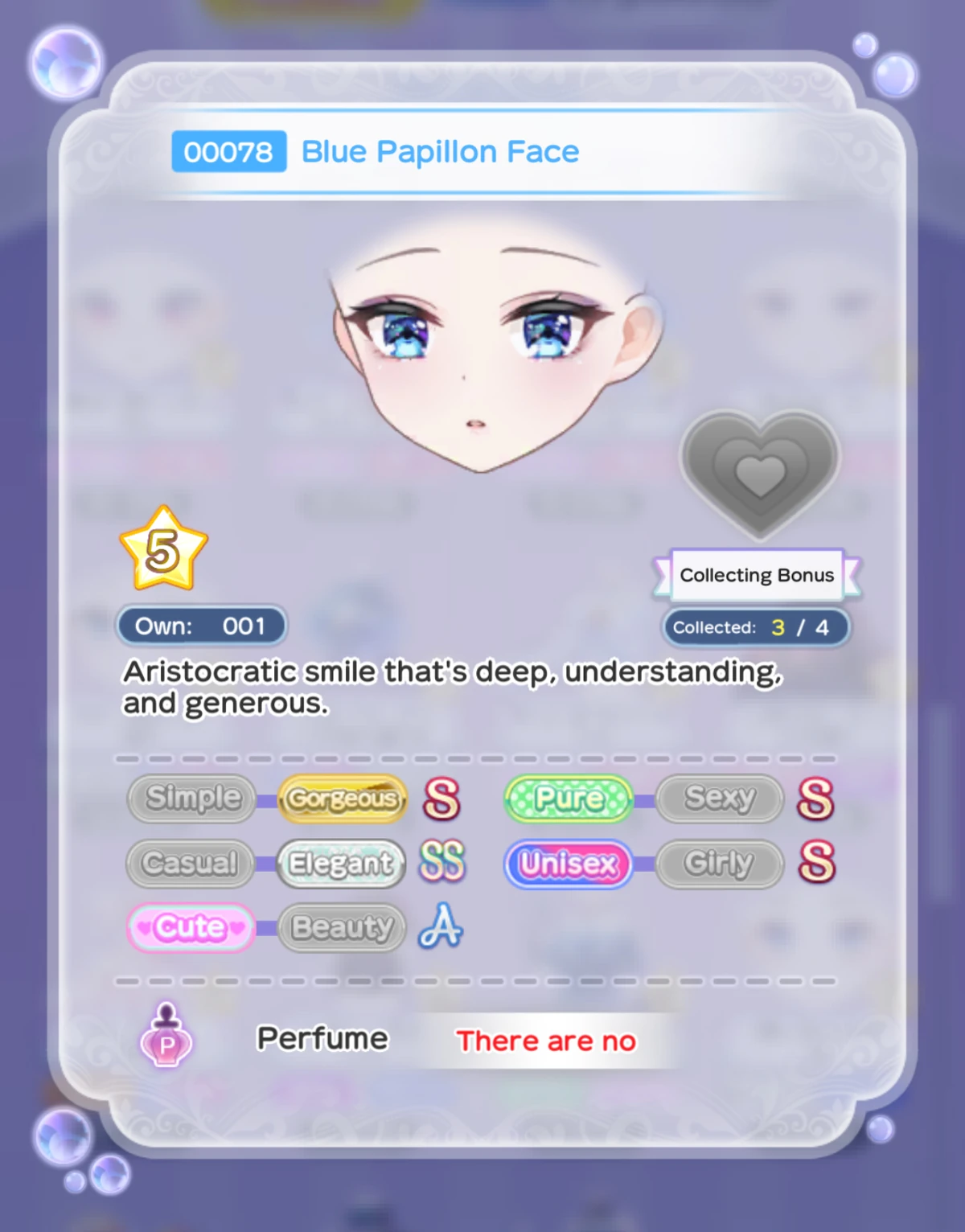
Task: Tap the perfume bottle icon
Action: pos(166,1039)
